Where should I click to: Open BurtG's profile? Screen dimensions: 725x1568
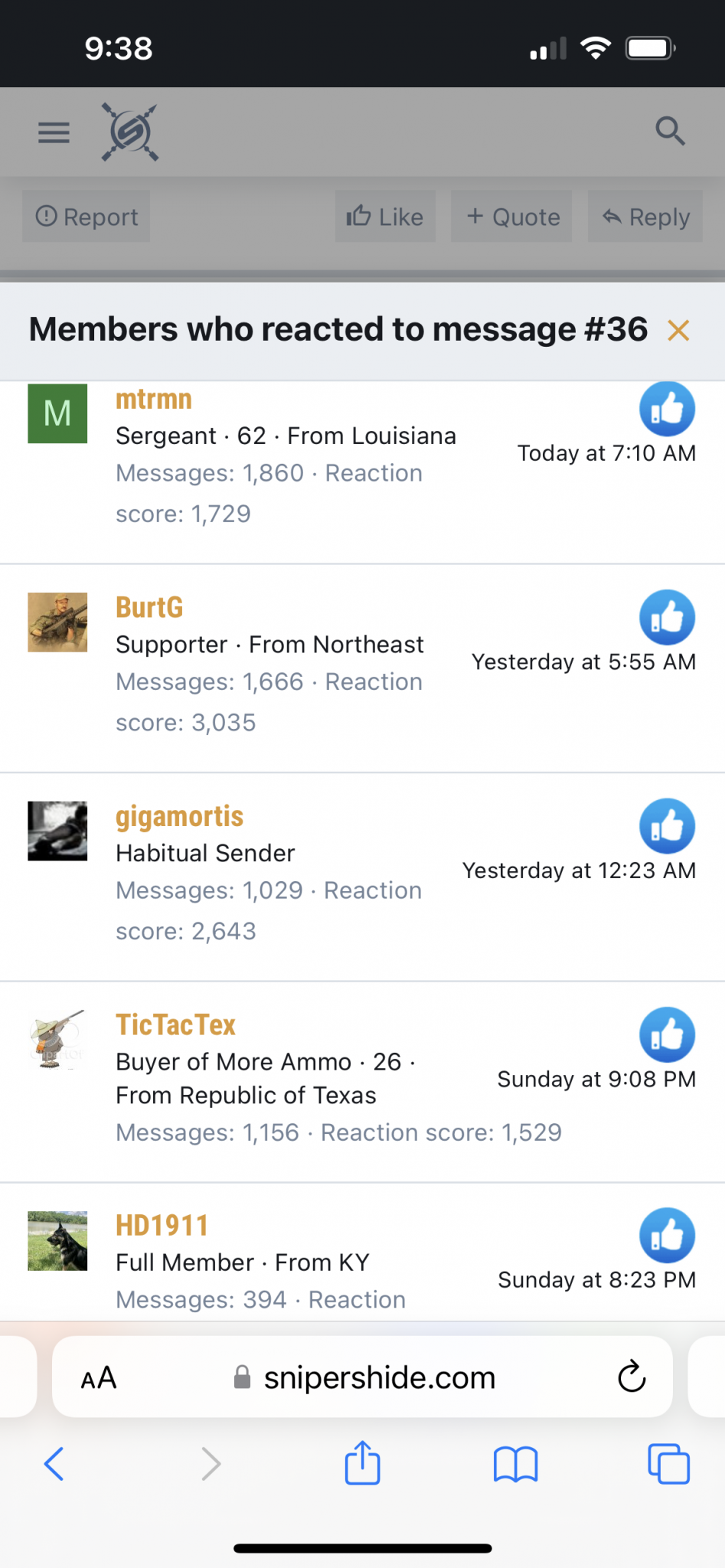pos(149,608)
